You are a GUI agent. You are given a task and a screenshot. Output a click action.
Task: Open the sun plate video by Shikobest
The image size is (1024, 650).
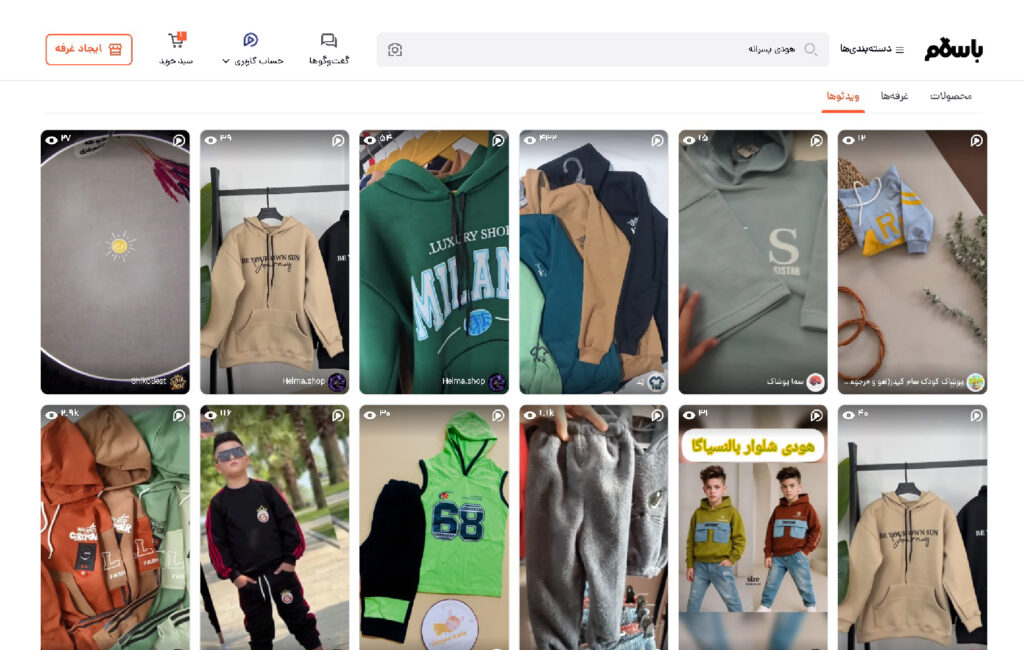tap(115, 262)
